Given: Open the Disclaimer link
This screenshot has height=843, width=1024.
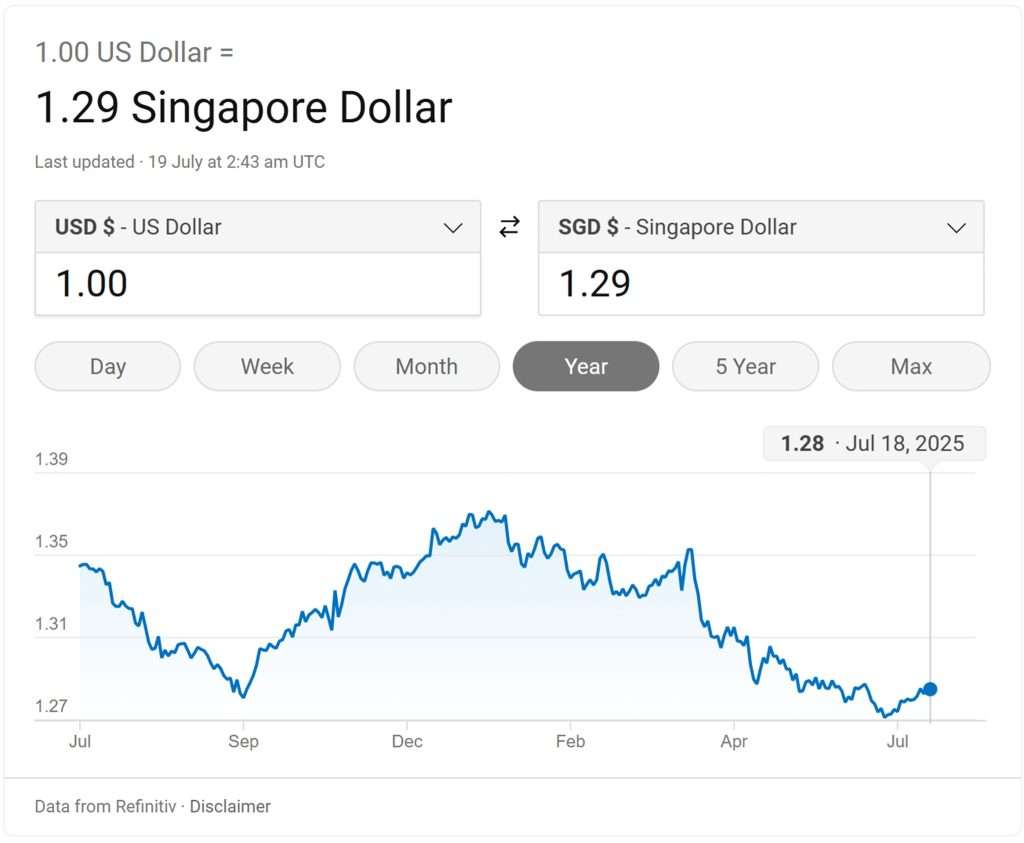Looking at the screenshot, I should pos(230,806).
